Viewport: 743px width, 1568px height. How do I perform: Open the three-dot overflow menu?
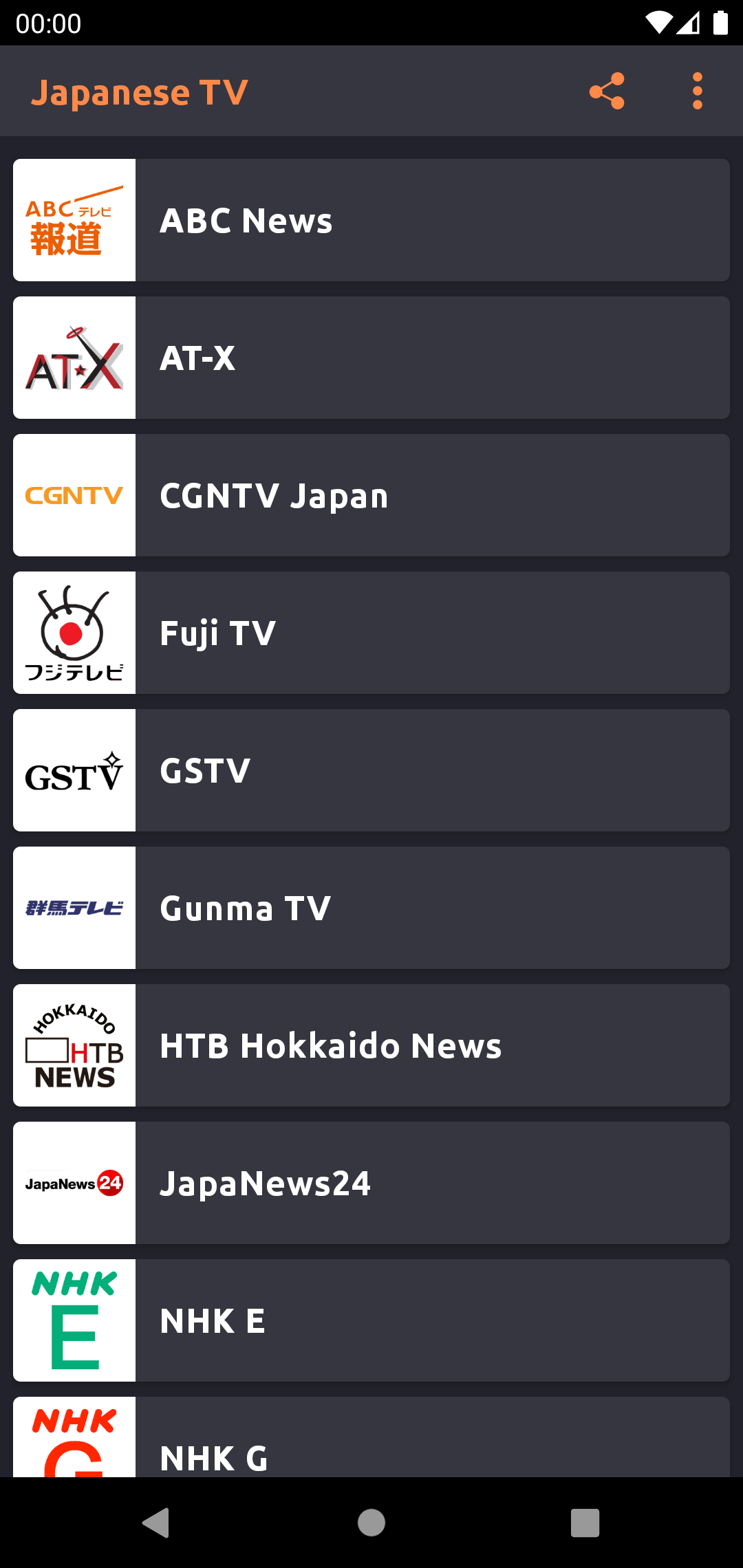[x=698, y=90]
